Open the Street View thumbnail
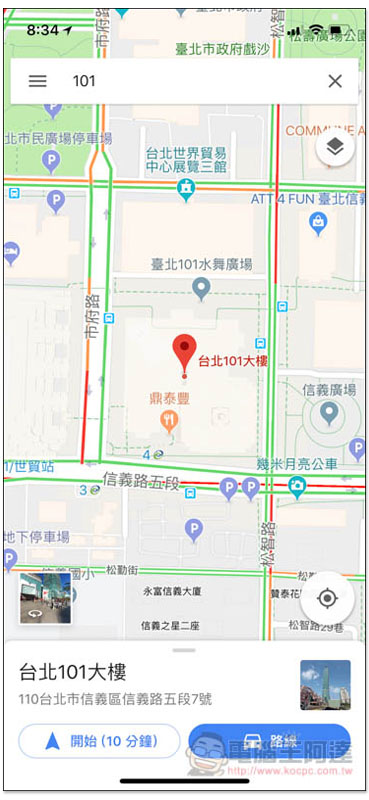Screen dimensions: 369x800 pos(46,598)
